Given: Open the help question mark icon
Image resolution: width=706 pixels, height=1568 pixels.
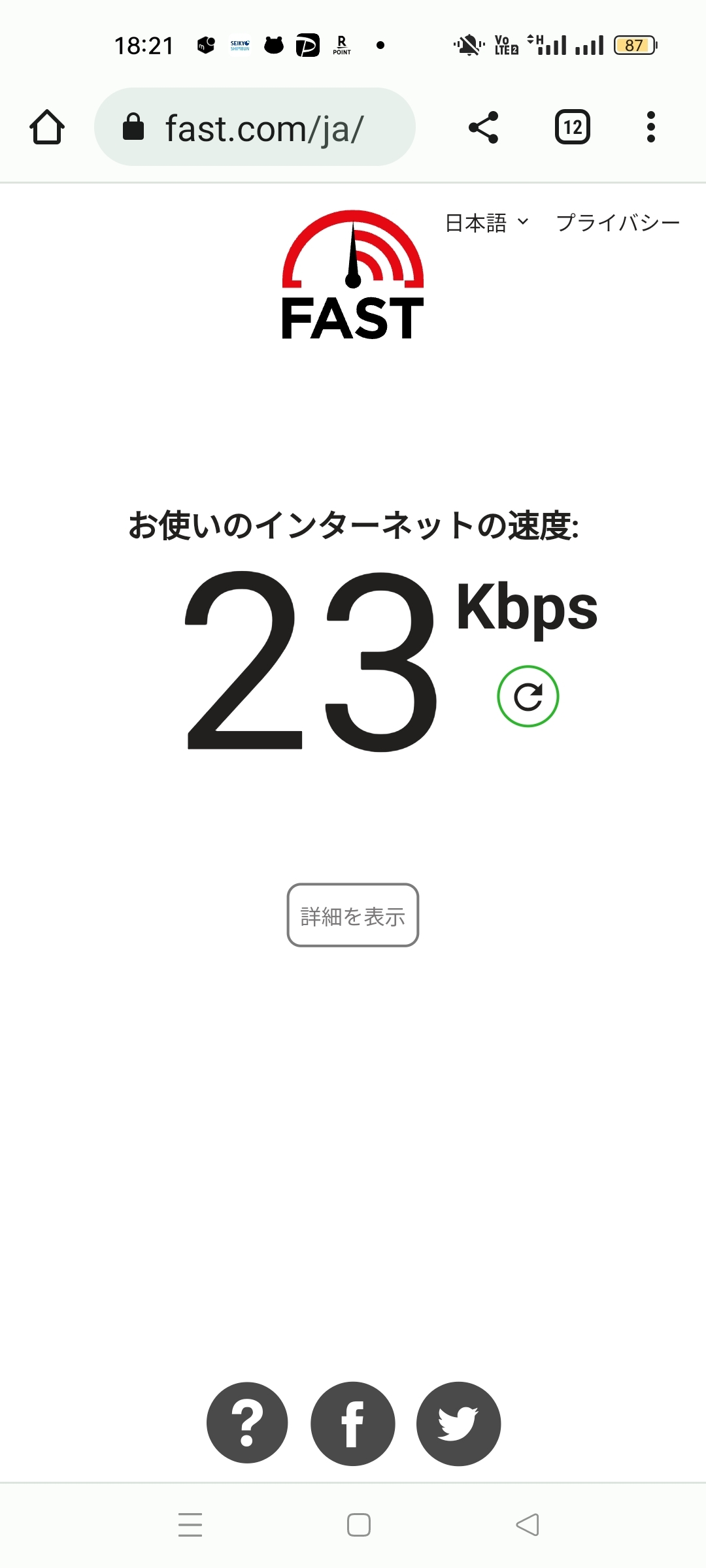Looking at the screenshot, I should (x=247, y=1424).
